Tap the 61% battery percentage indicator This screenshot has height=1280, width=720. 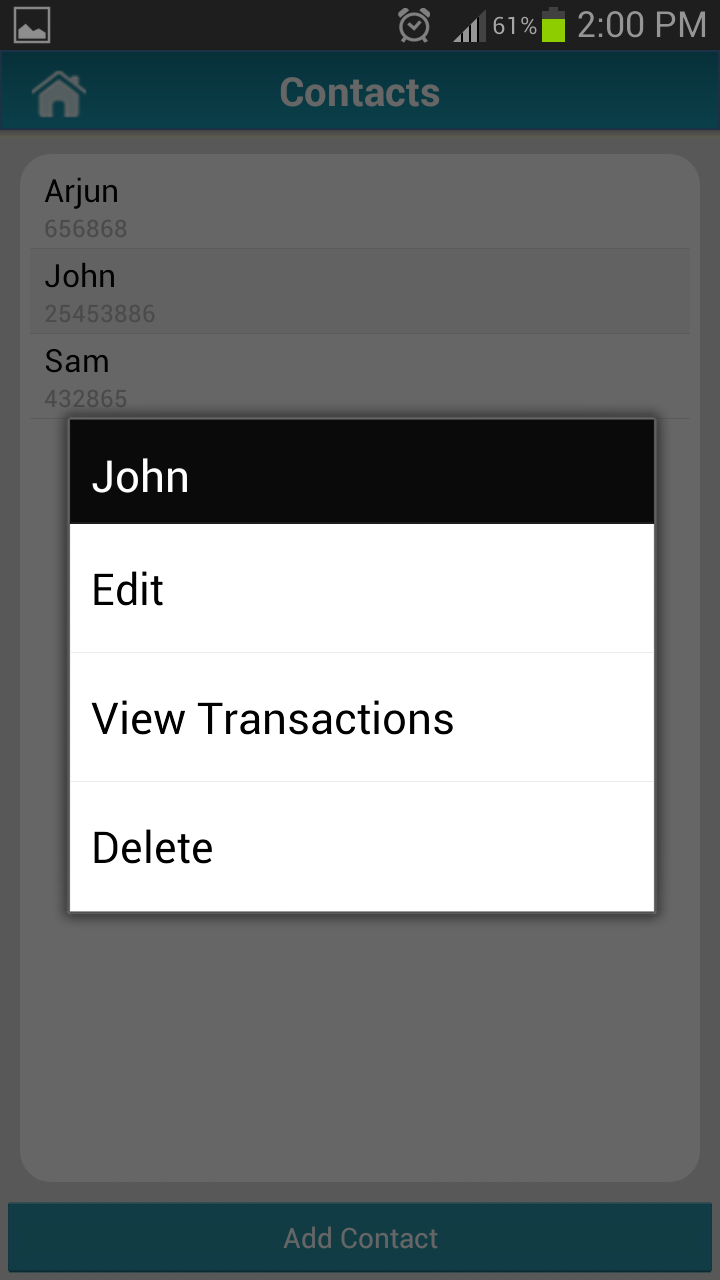click(512, 24)
